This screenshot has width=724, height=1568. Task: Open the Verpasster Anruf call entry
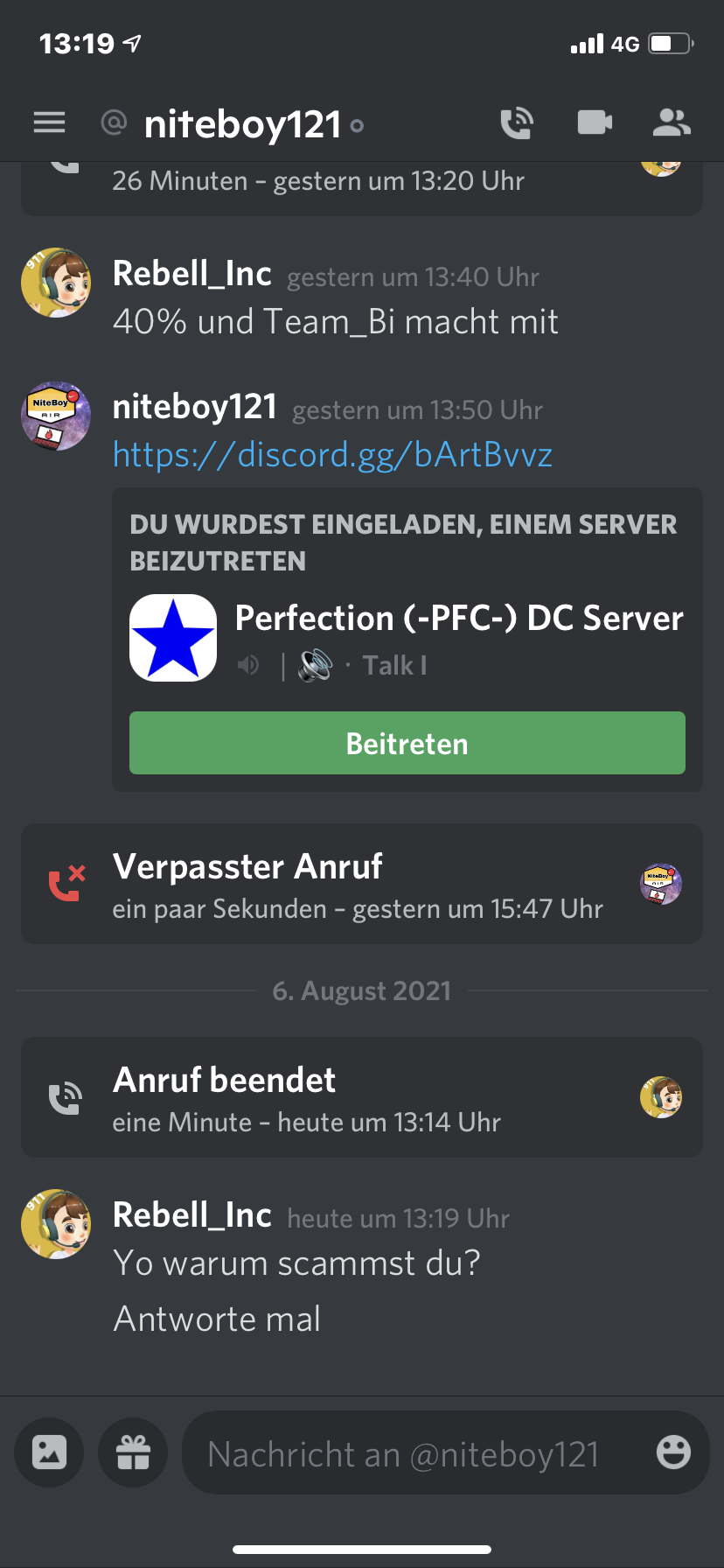click(362, 884)
